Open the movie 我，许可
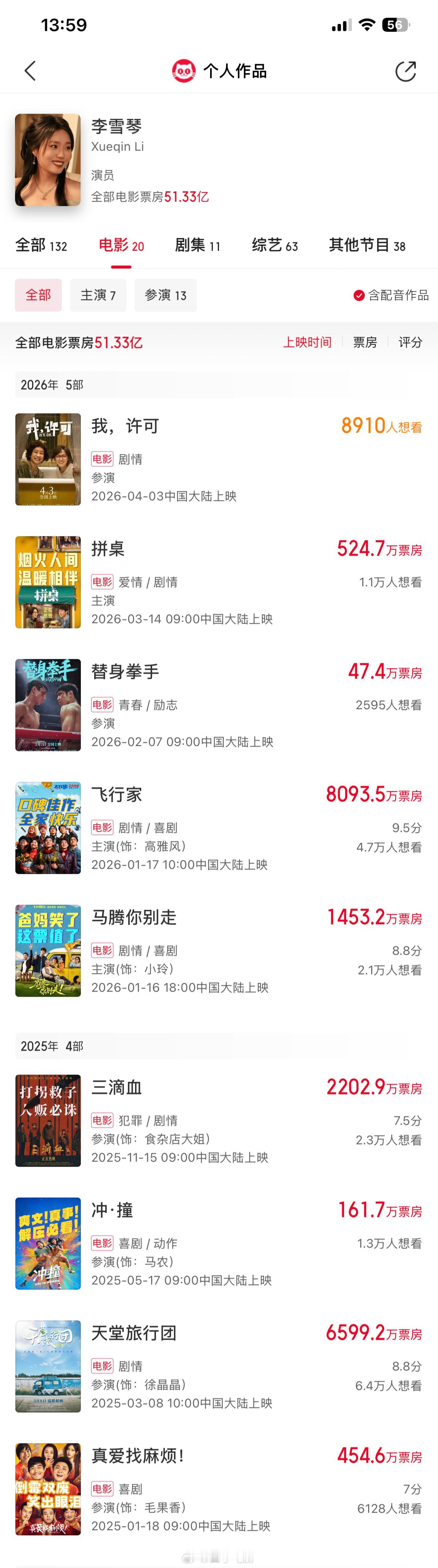Image resolution: width=438 pixels, height=1568 pixels. pos(125,426)
